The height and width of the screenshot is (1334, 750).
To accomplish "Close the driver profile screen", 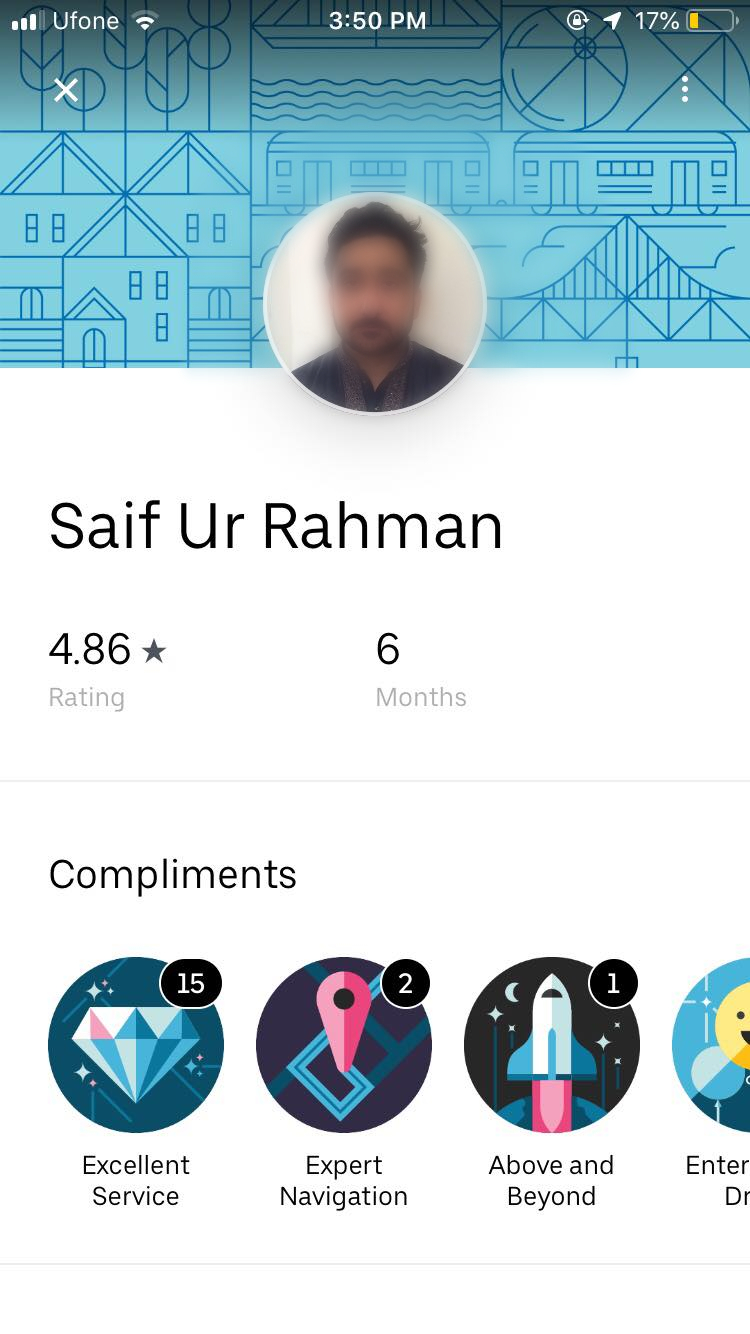I will coord(66,91).
